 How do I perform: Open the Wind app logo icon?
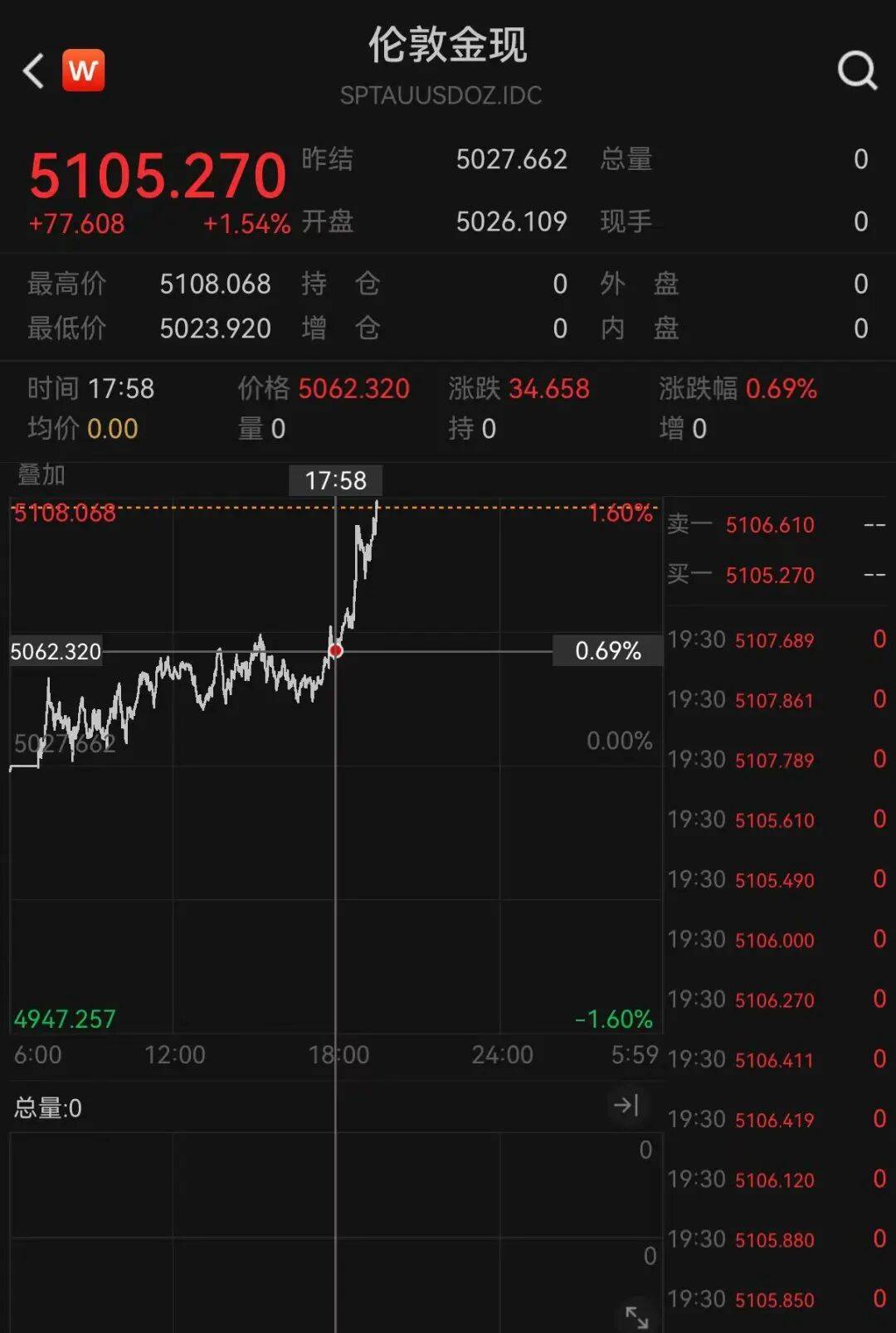coord(82,70)
